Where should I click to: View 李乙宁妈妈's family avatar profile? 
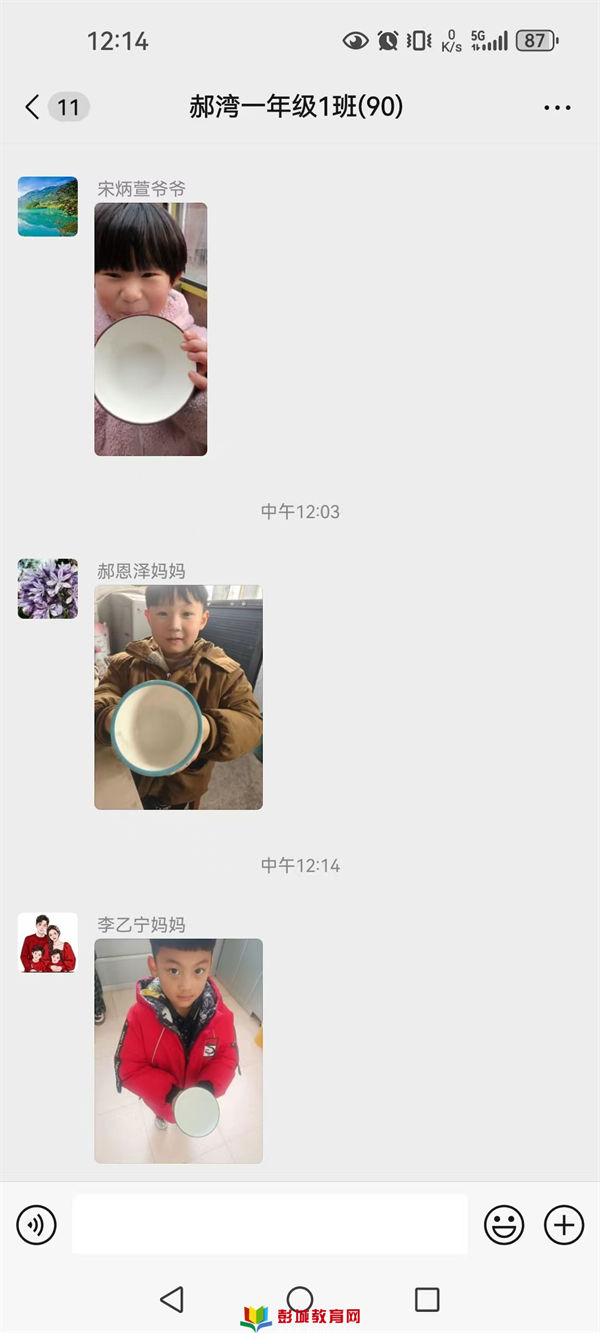tap(48, 942)
